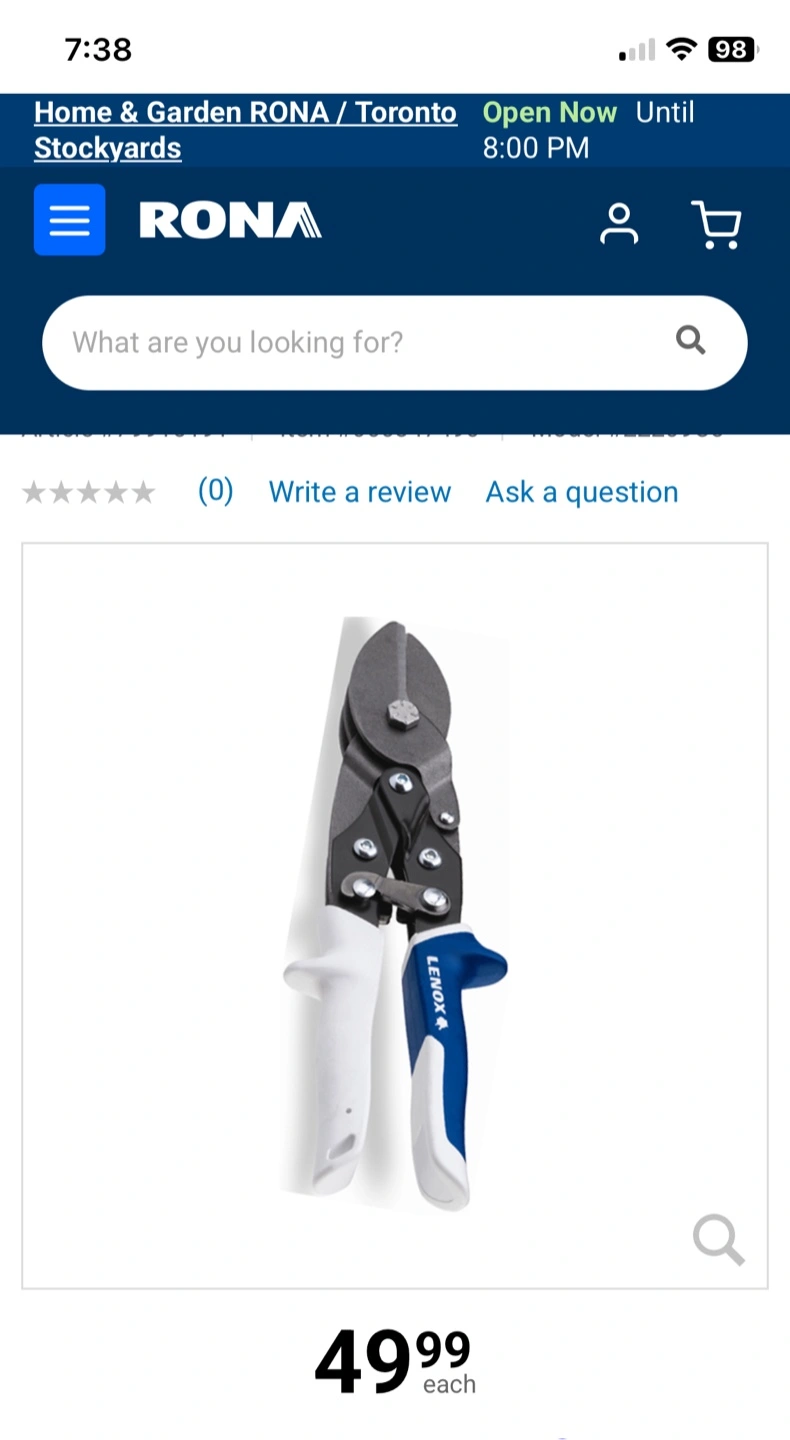Image resolution: width=790 pixels, height=1440 pixels.
Task: View the shopping cart
Action: tap(716, 224)
